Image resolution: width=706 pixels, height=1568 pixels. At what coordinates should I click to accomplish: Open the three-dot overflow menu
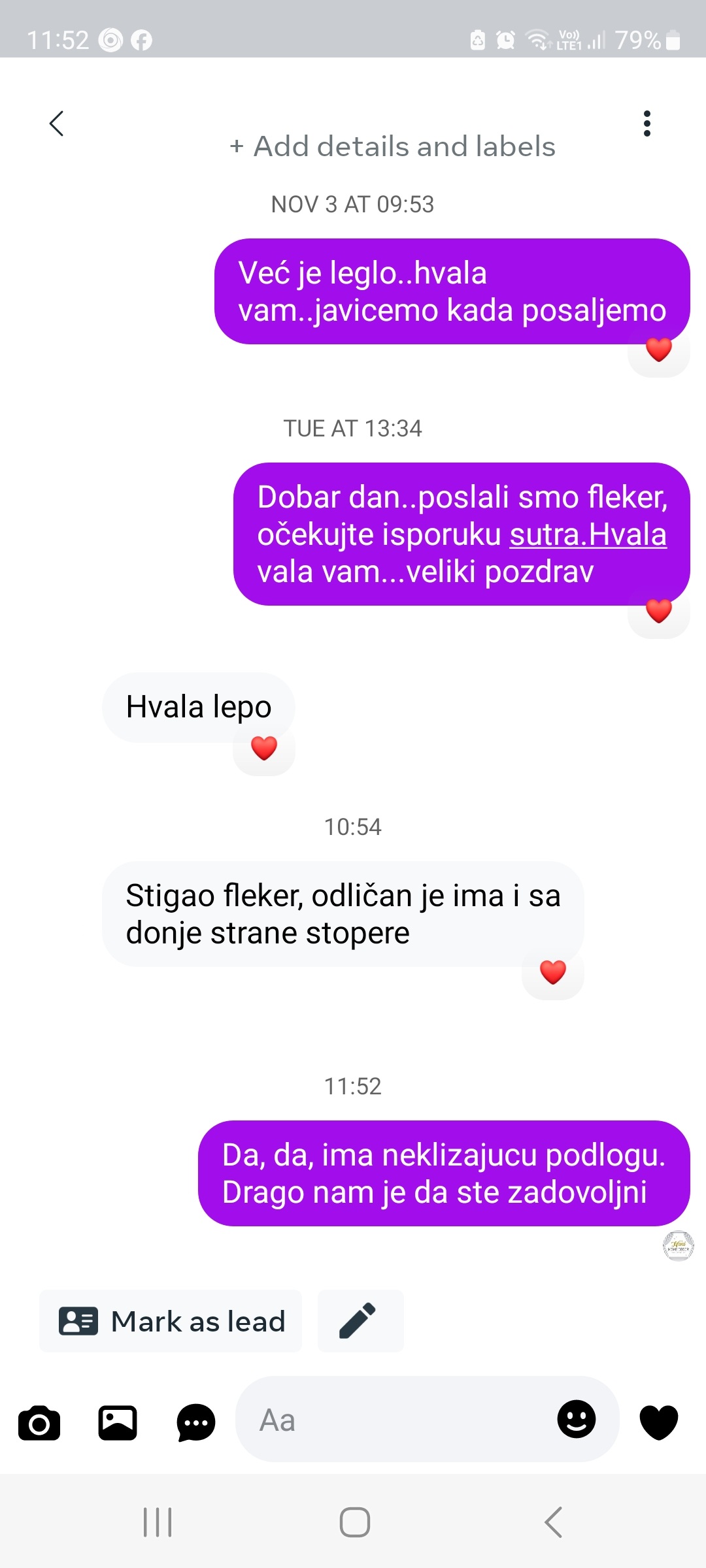coord(647,123)
